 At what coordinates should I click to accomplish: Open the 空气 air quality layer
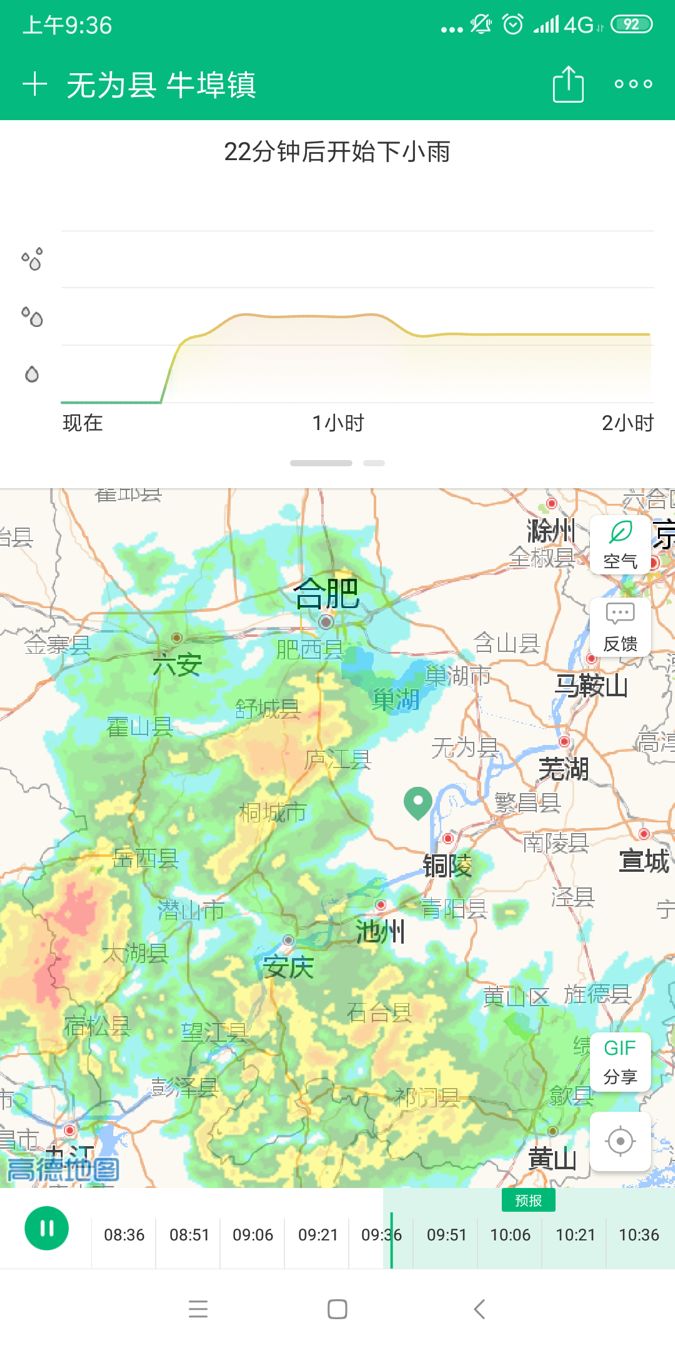620,545
